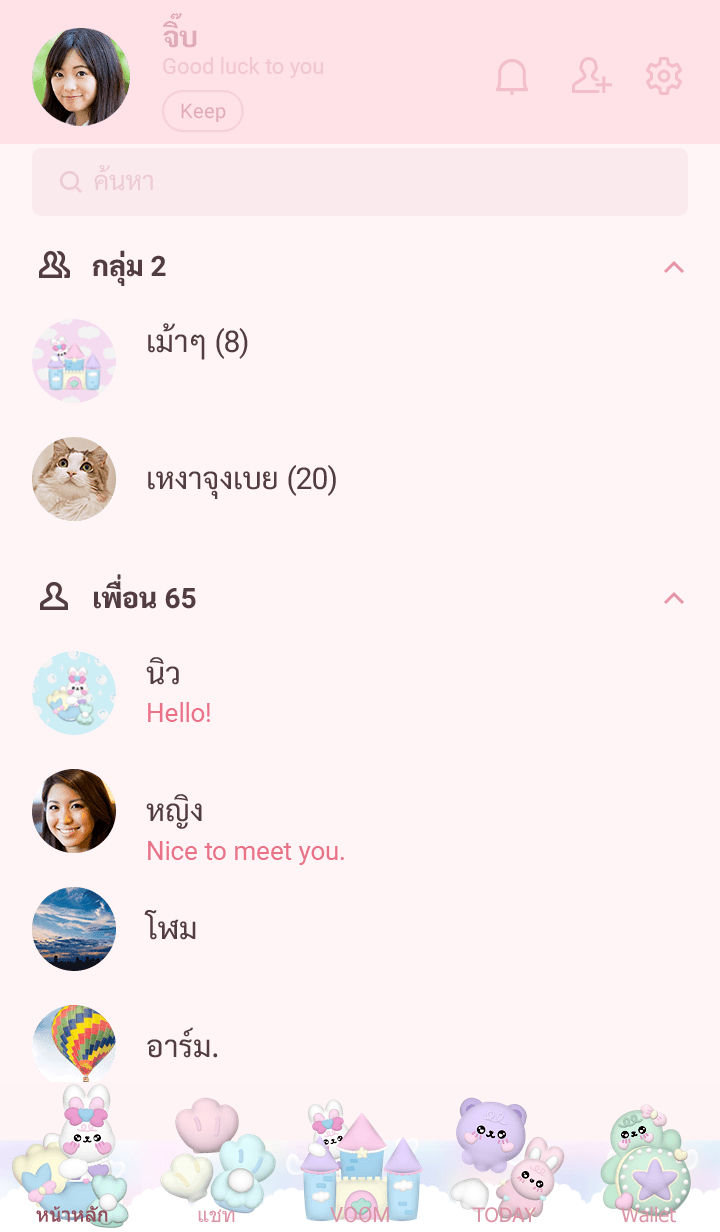The height and width of the screenshot is (1232, 720).
Task: View your own profile picture
Action: coord(81,77)
